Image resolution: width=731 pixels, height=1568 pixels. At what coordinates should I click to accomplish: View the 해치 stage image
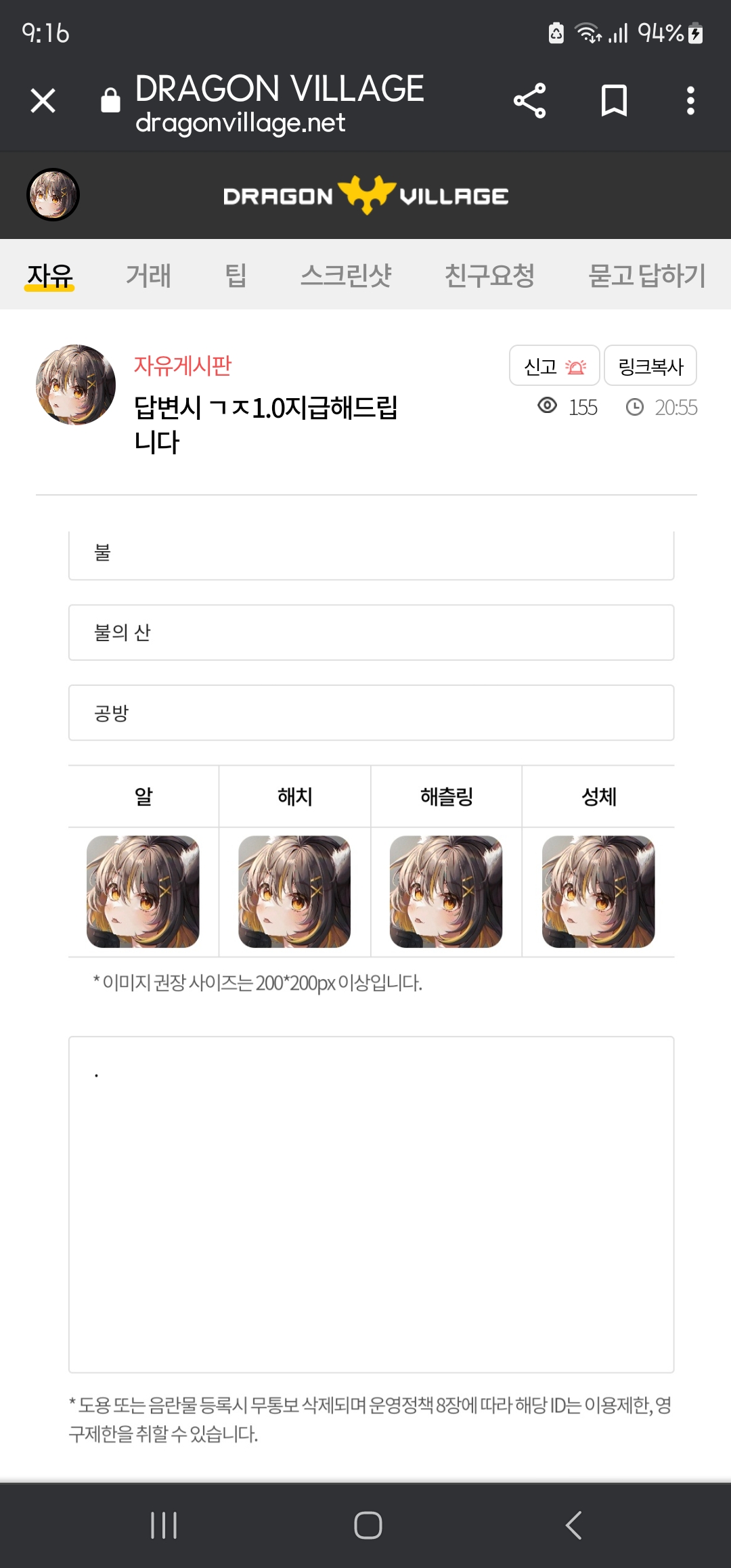click(x=294, y=892)
